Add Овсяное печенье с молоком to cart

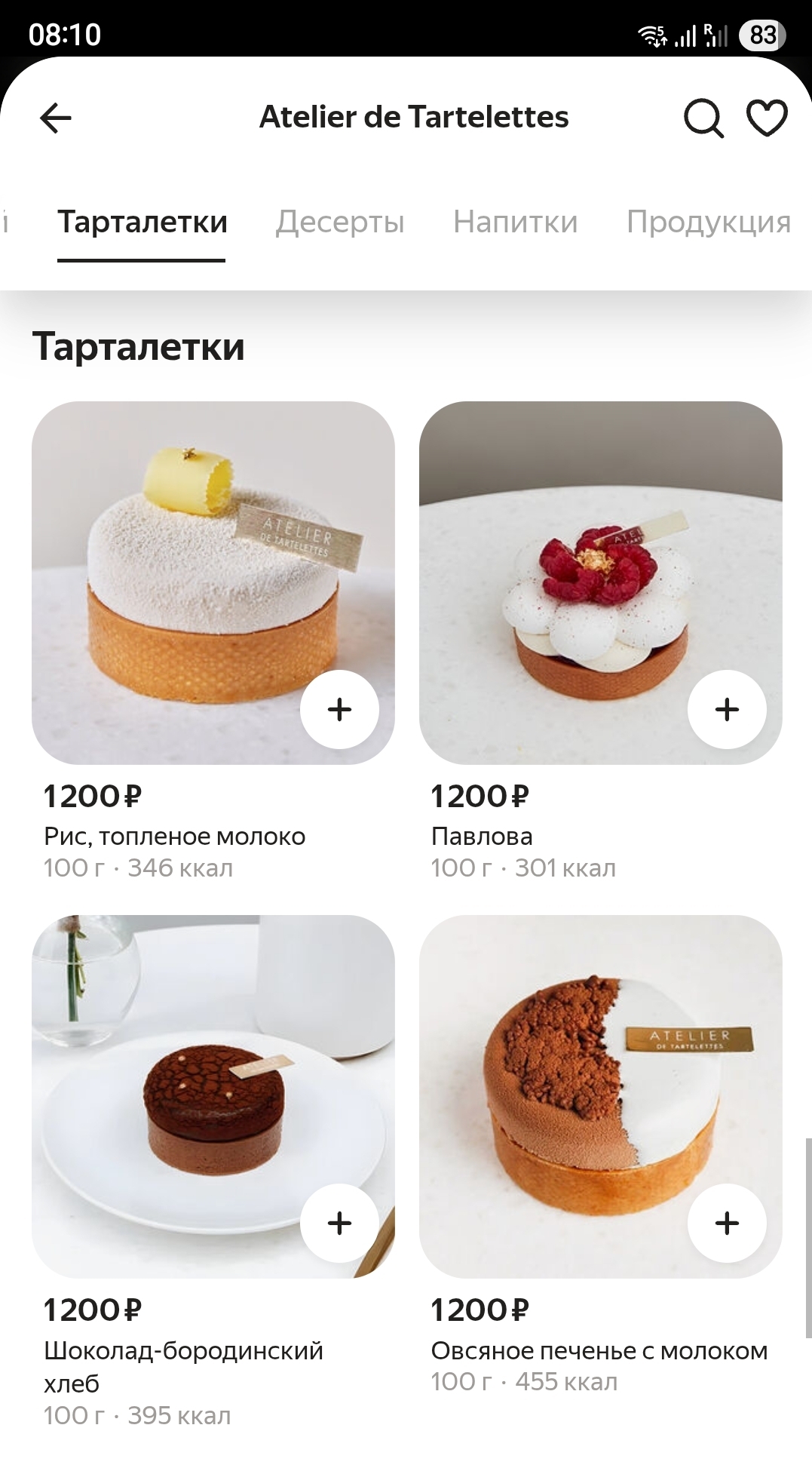pos(727,1223)
